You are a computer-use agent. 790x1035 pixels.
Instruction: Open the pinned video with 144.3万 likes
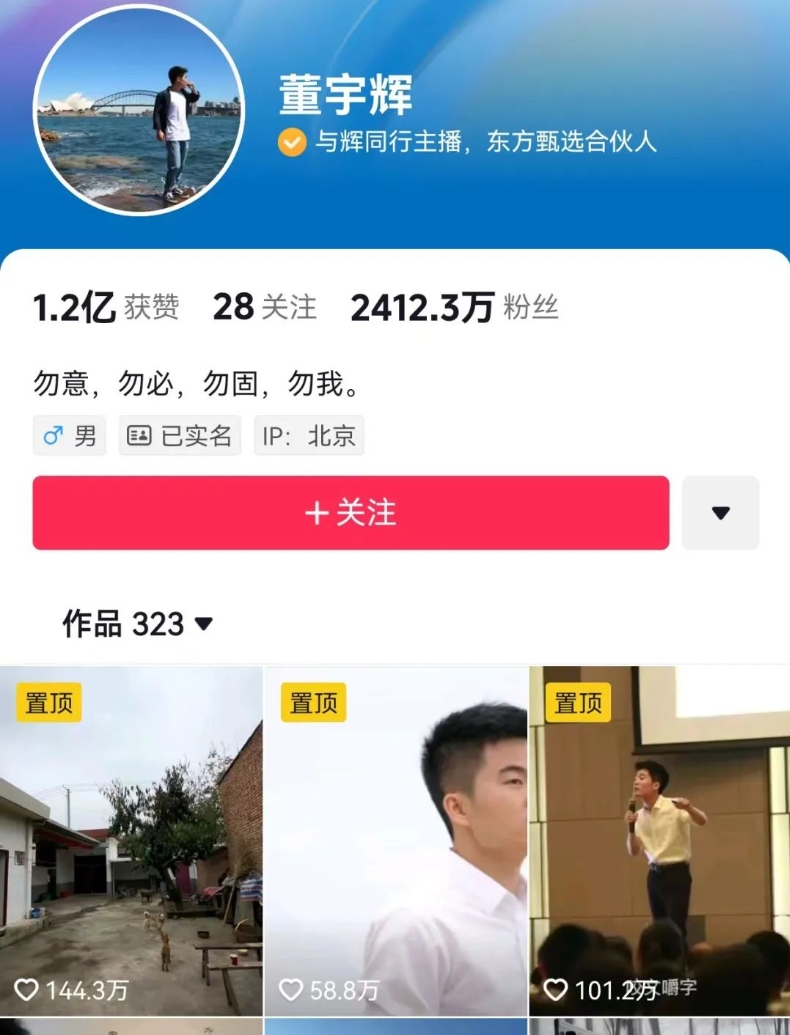click(131, 840)
